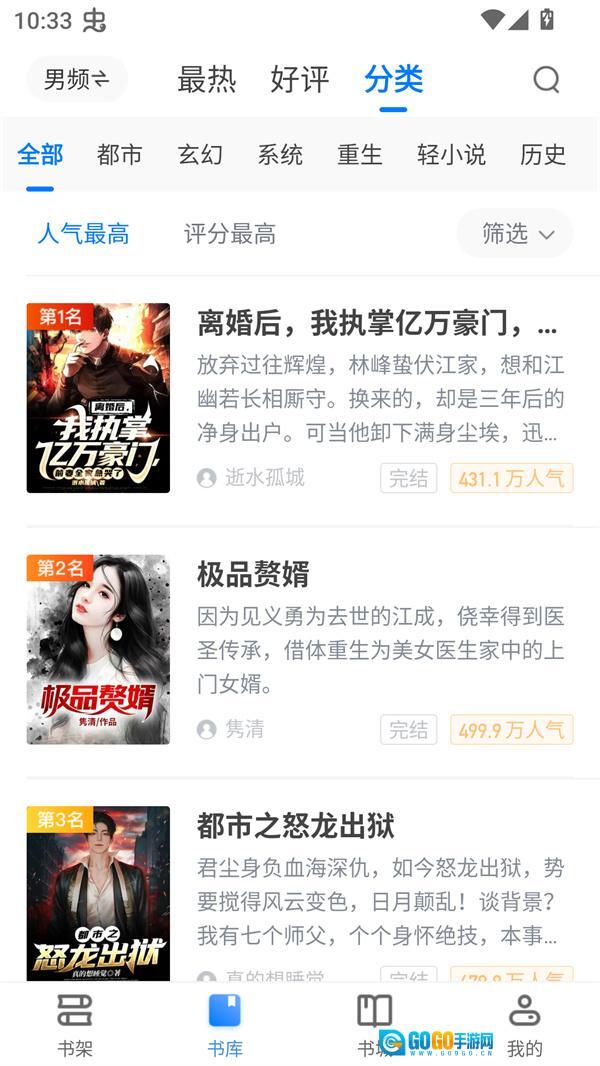
Task: Sort by 人气最高
Action: [83, 234]
